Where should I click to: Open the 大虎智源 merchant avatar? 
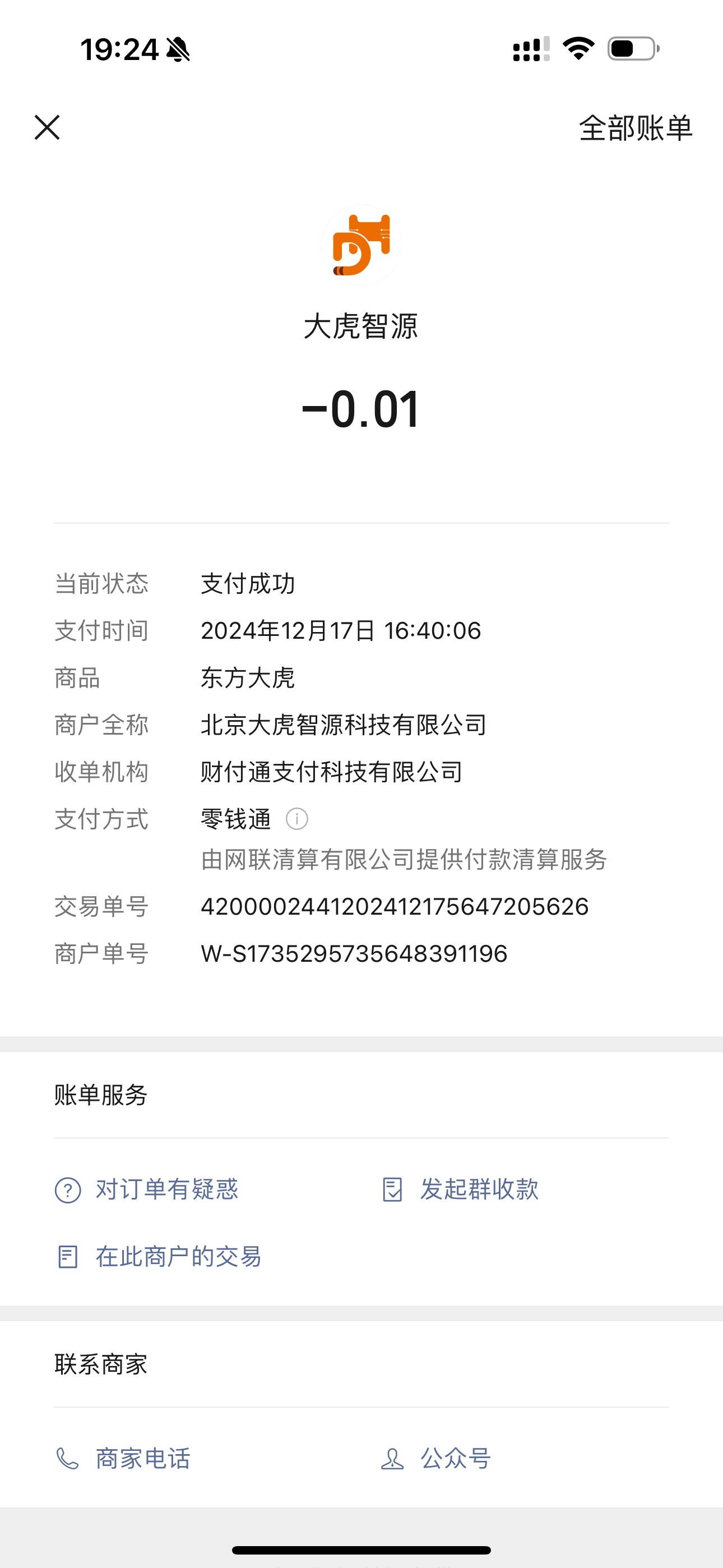coord(361,245)
